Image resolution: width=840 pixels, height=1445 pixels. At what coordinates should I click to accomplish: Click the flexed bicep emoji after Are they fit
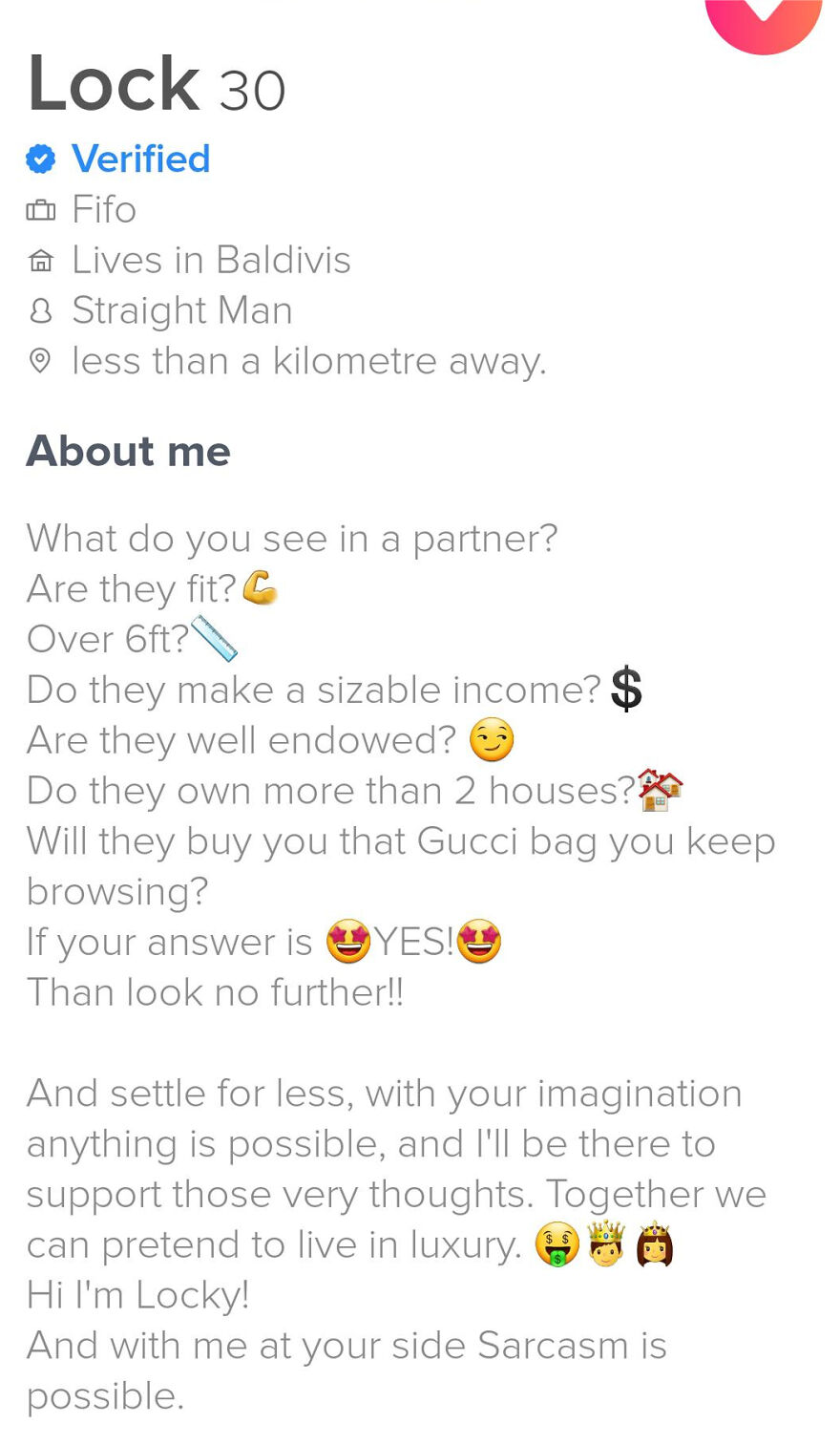click(x=261, y=586)
